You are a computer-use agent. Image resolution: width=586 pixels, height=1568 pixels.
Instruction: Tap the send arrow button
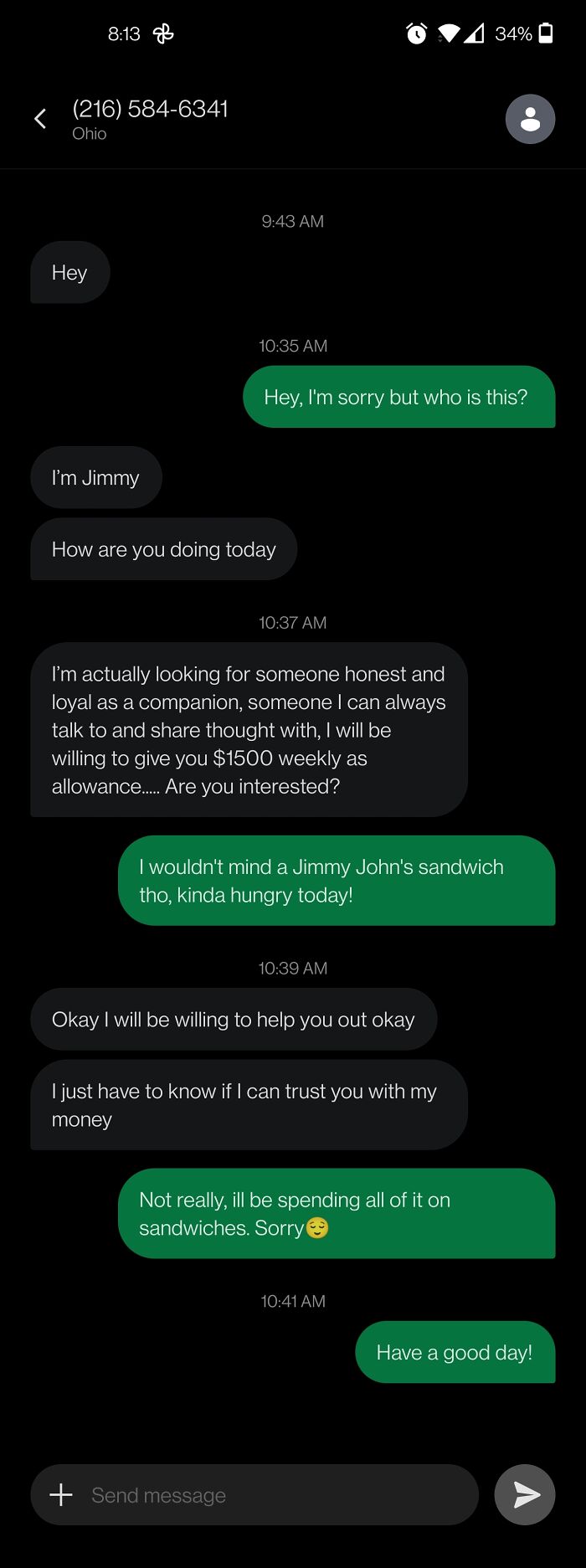(525, 1495)
